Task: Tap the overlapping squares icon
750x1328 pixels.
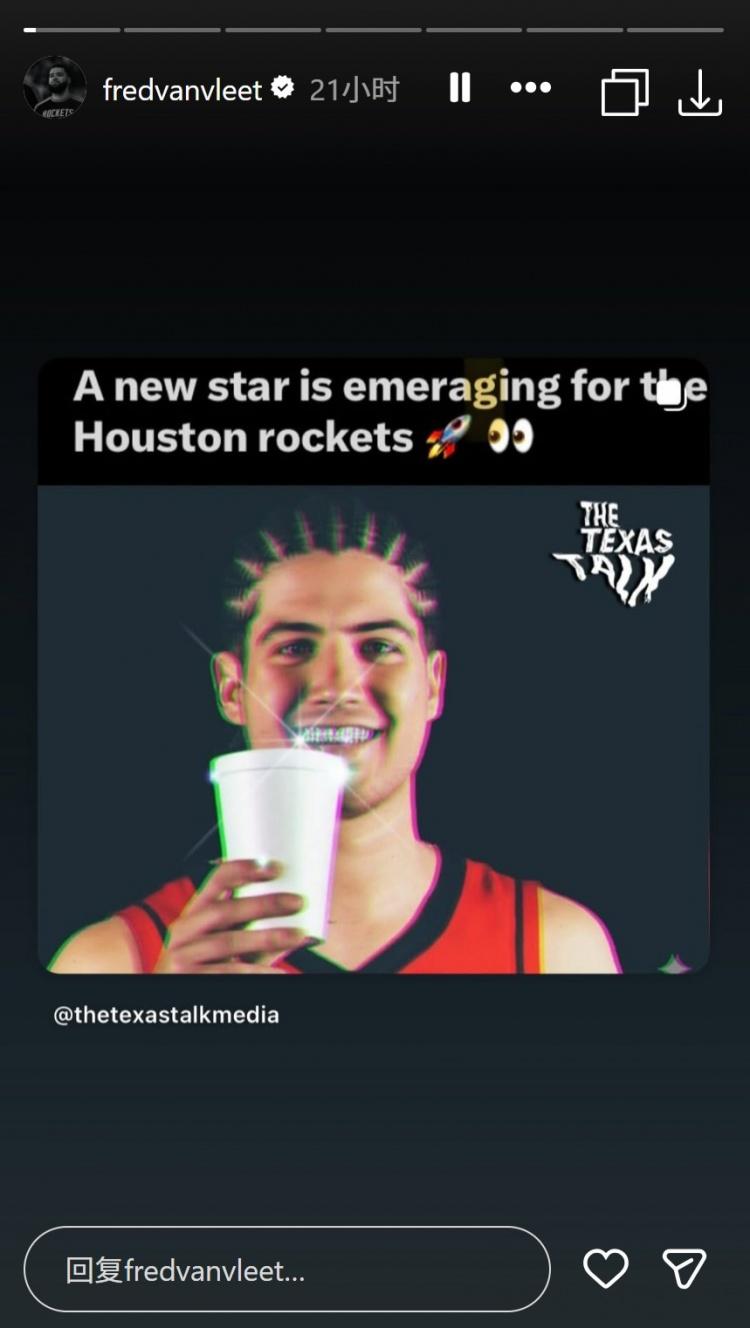Action: [625, 92]
